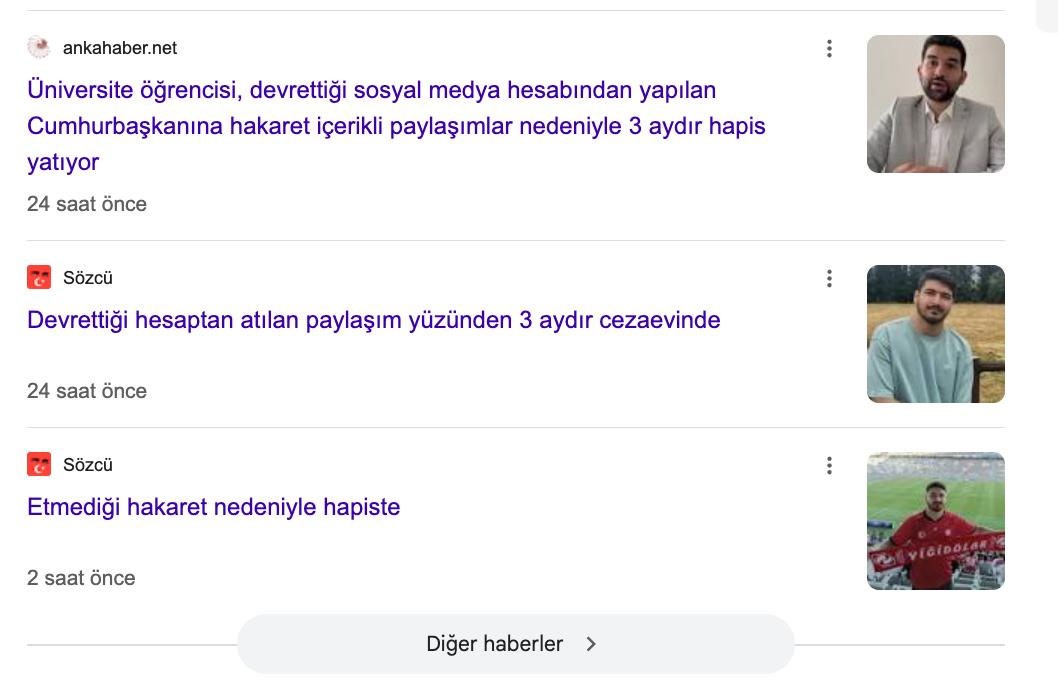The width and height of the screenshot is (1058, 688).
Task: Tap the thumbnail of the ankahaber.net story
Action: tap(935, 104)
